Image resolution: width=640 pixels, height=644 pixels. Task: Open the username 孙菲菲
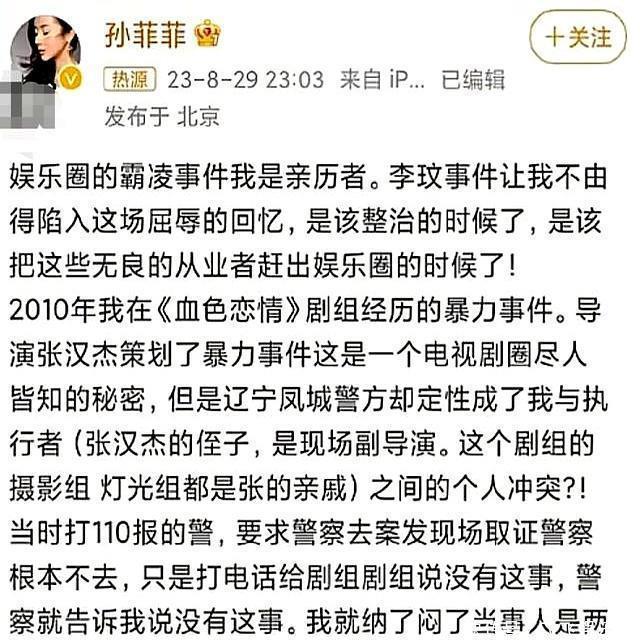pos(145,34)
